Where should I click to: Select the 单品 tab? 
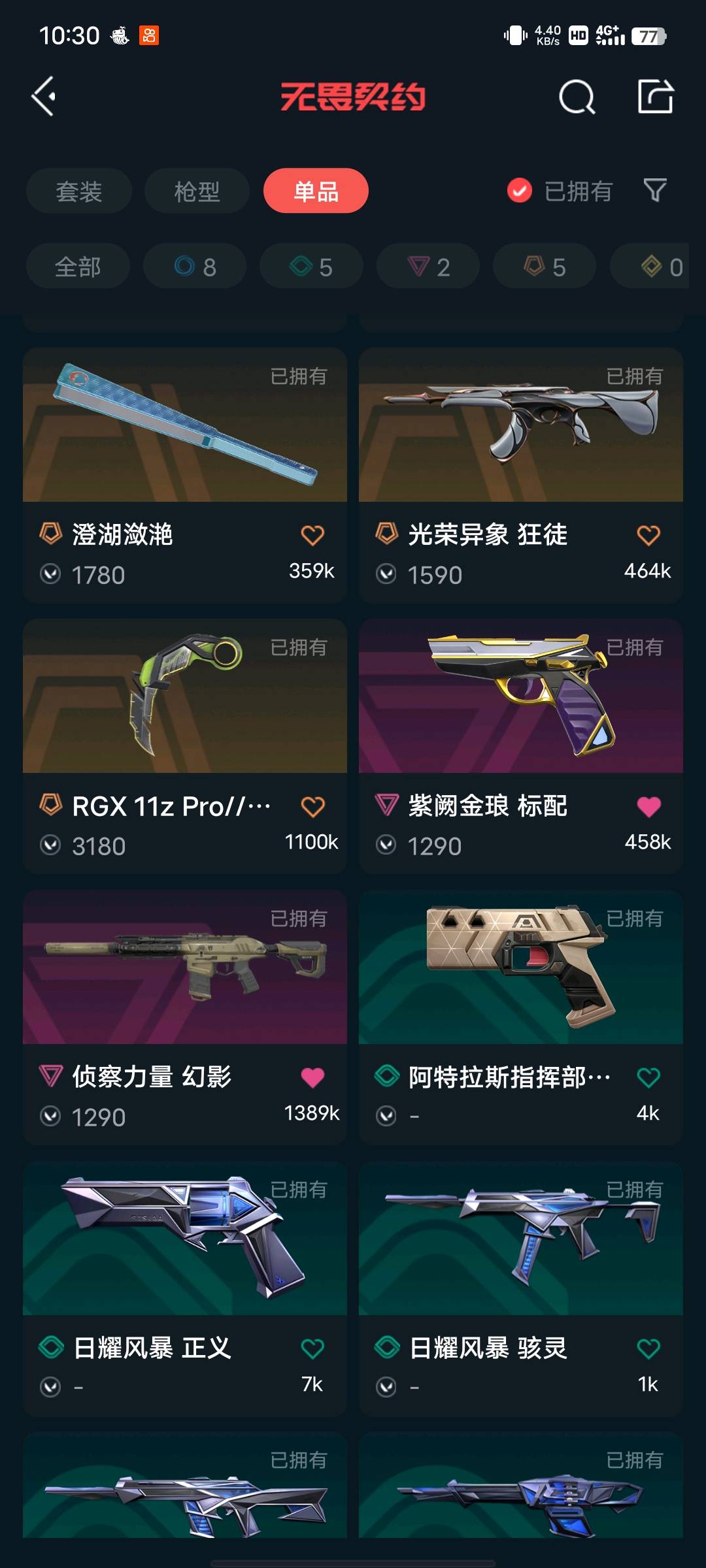[316, 191]
